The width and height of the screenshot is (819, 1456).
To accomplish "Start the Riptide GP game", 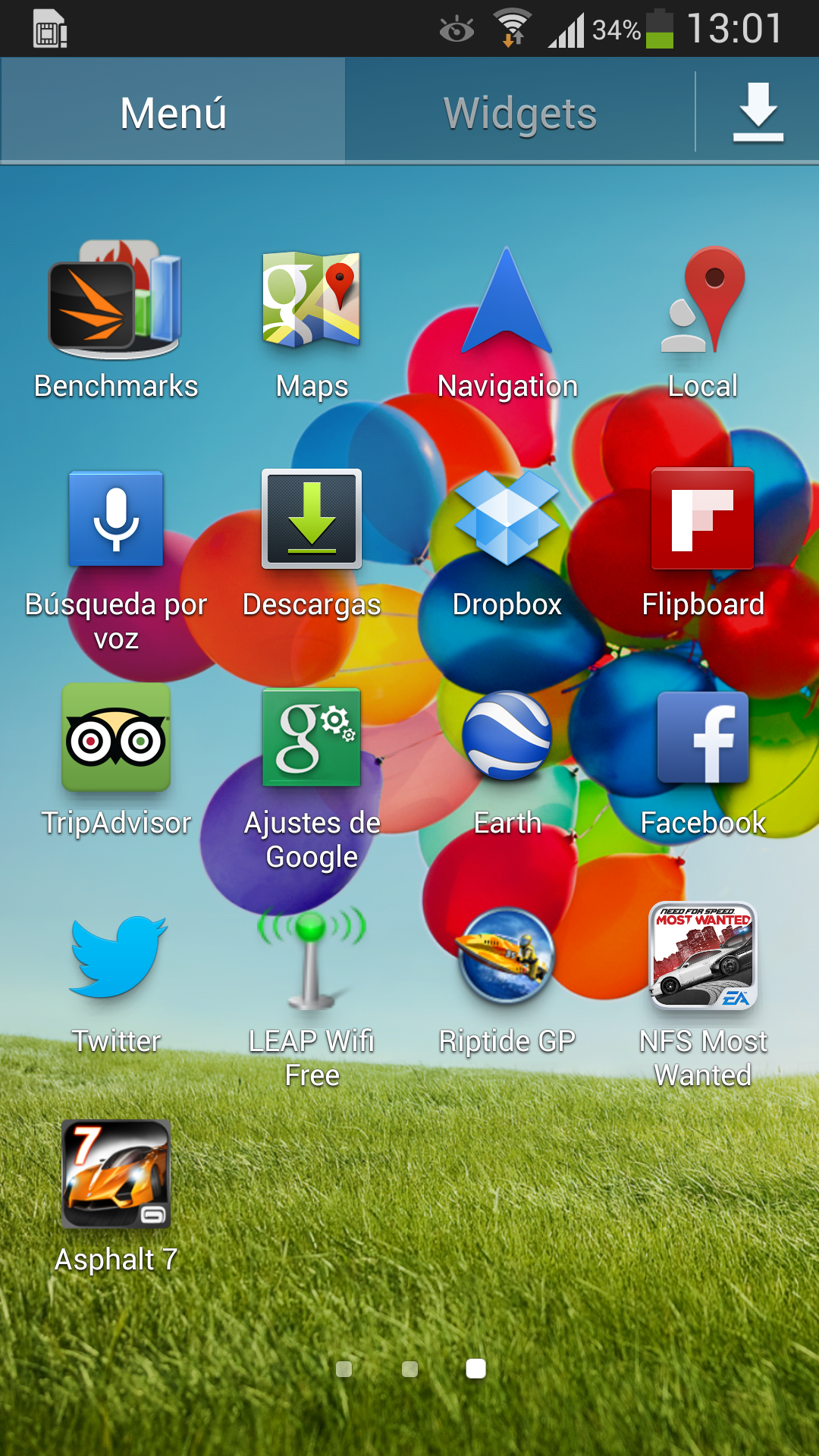I will [x=507, y=955].
